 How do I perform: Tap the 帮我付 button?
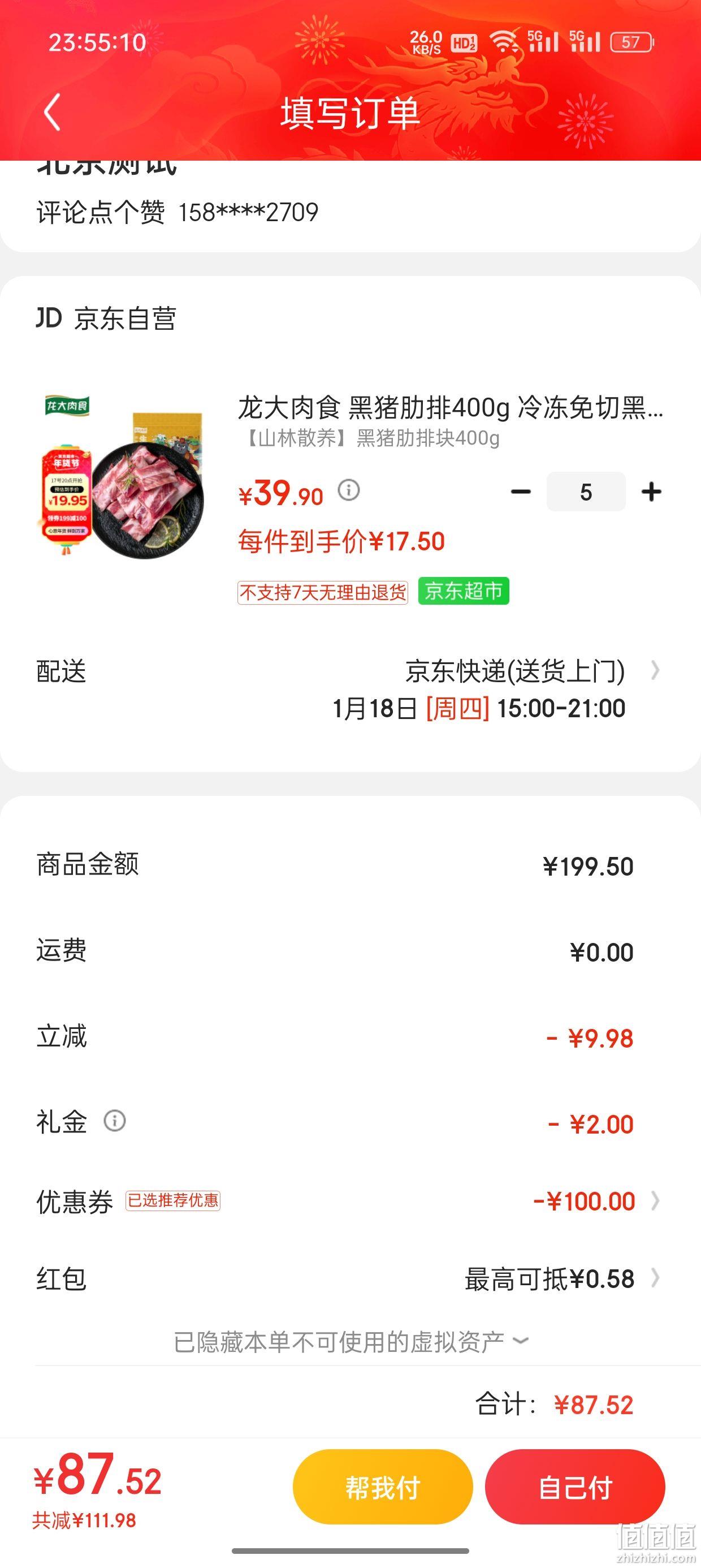click(x=383, y=1487)
